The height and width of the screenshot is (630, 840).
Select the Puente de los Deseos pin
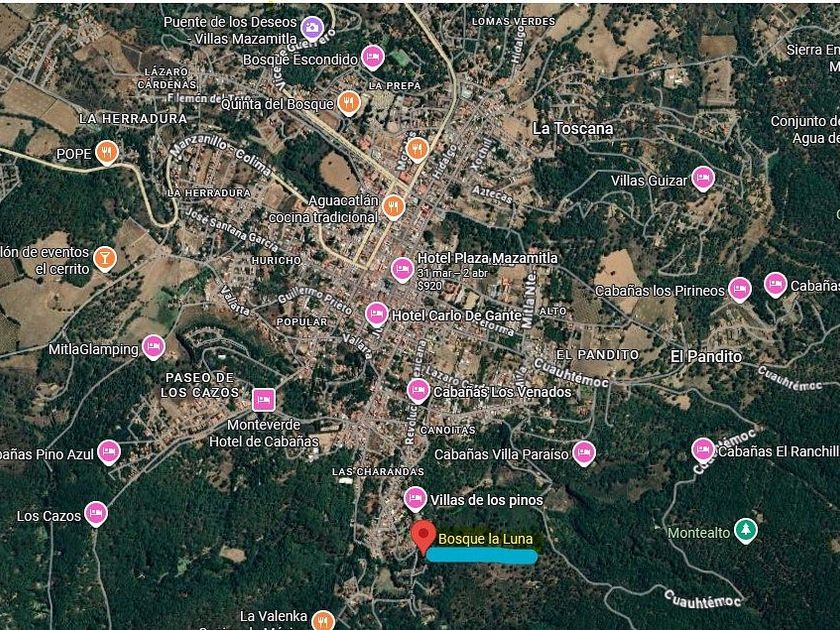click(x=312, y=27)
